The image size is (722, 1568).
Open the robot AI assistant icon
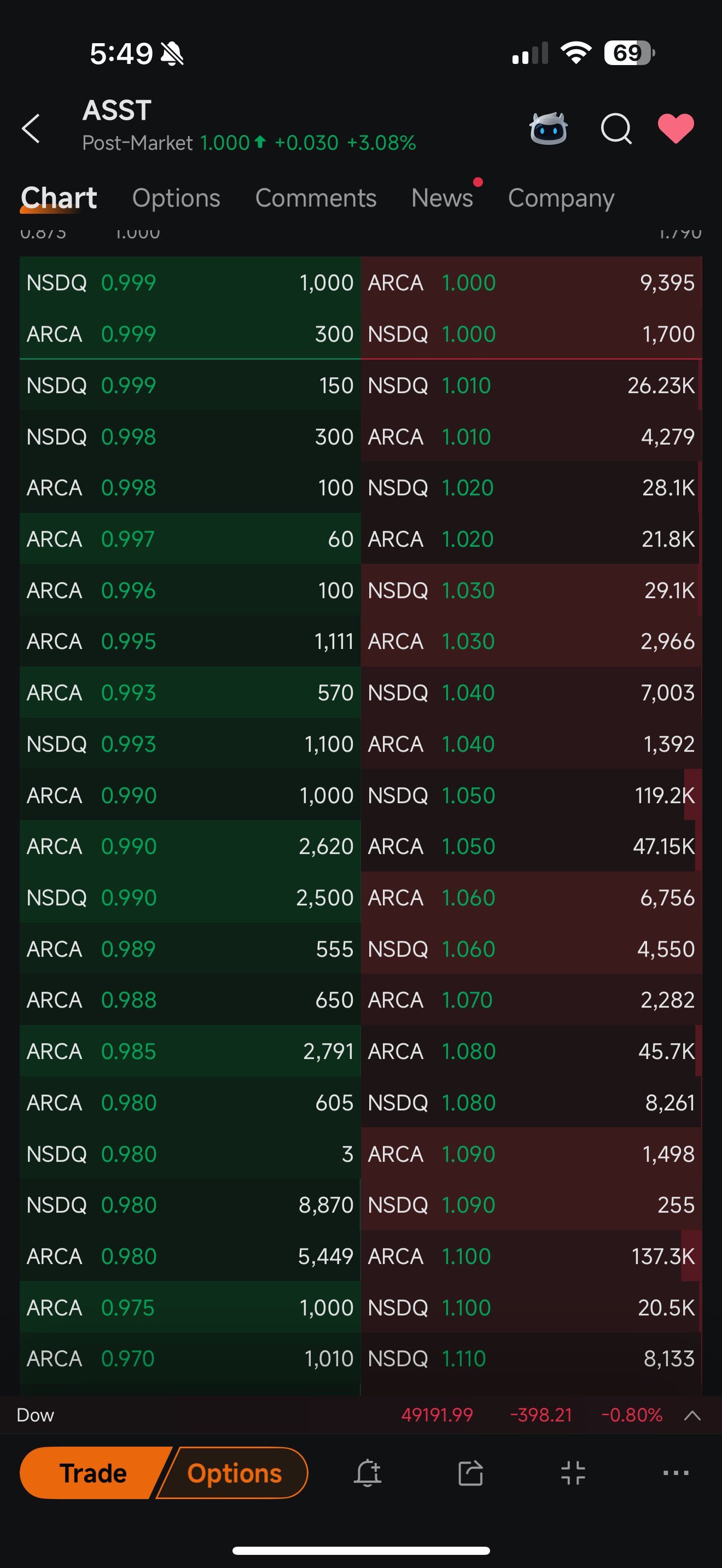coord(548,128)
